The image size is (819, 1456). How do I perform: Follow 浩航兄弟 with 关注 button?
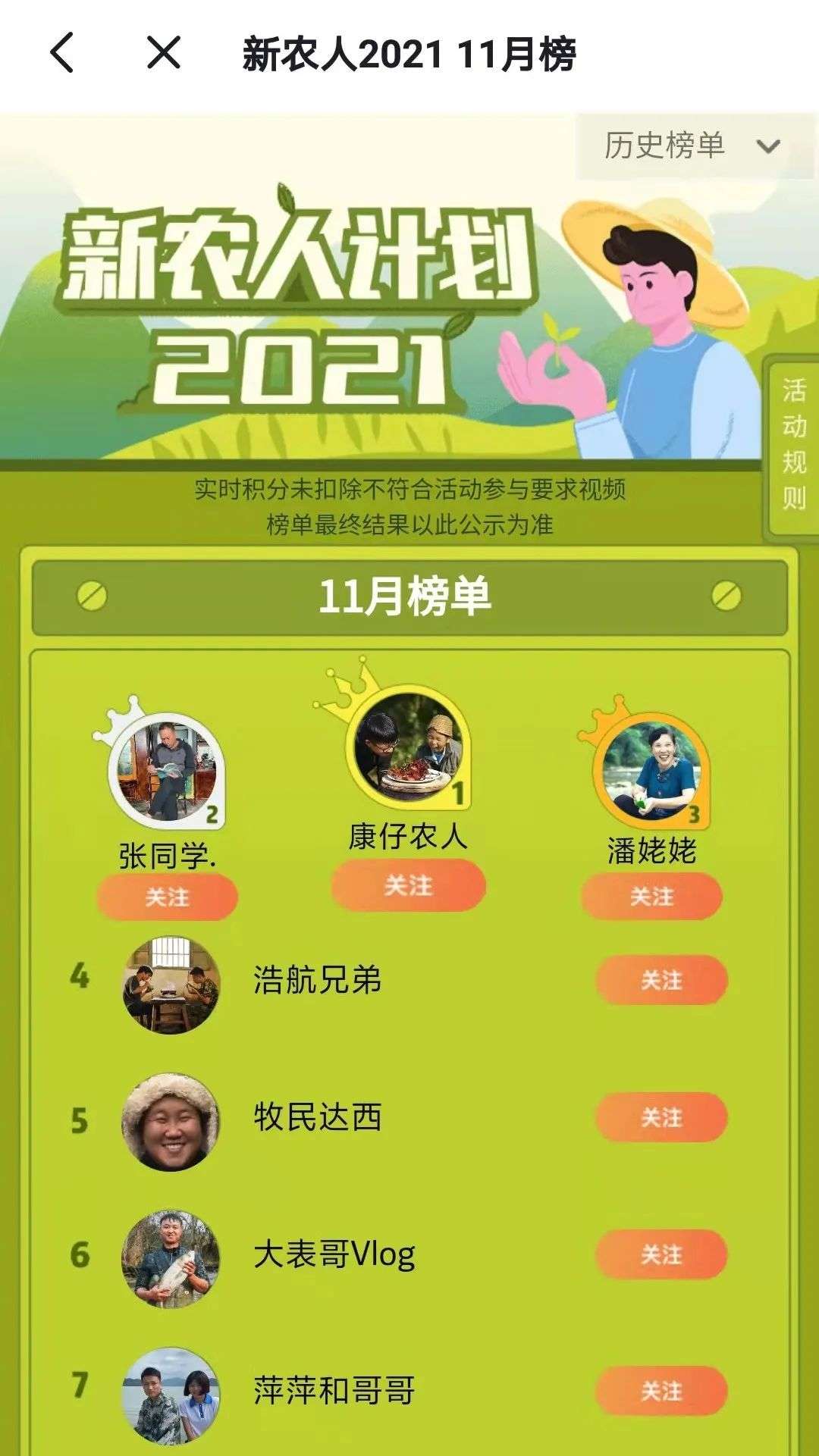pos(661,980)
